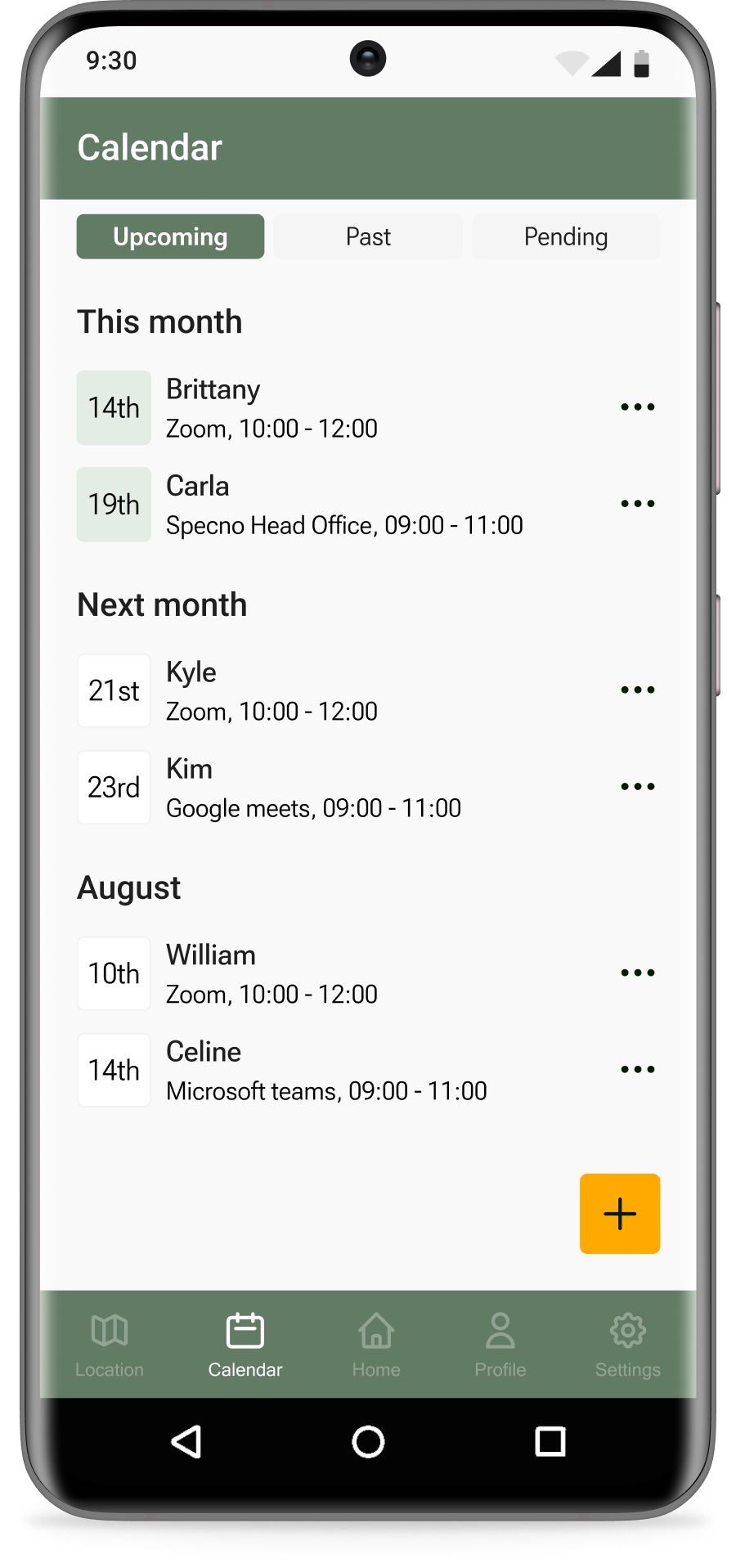
Task: Open Brittany's Zoom meeting on the 14th
Action: [x=272, y=408]
